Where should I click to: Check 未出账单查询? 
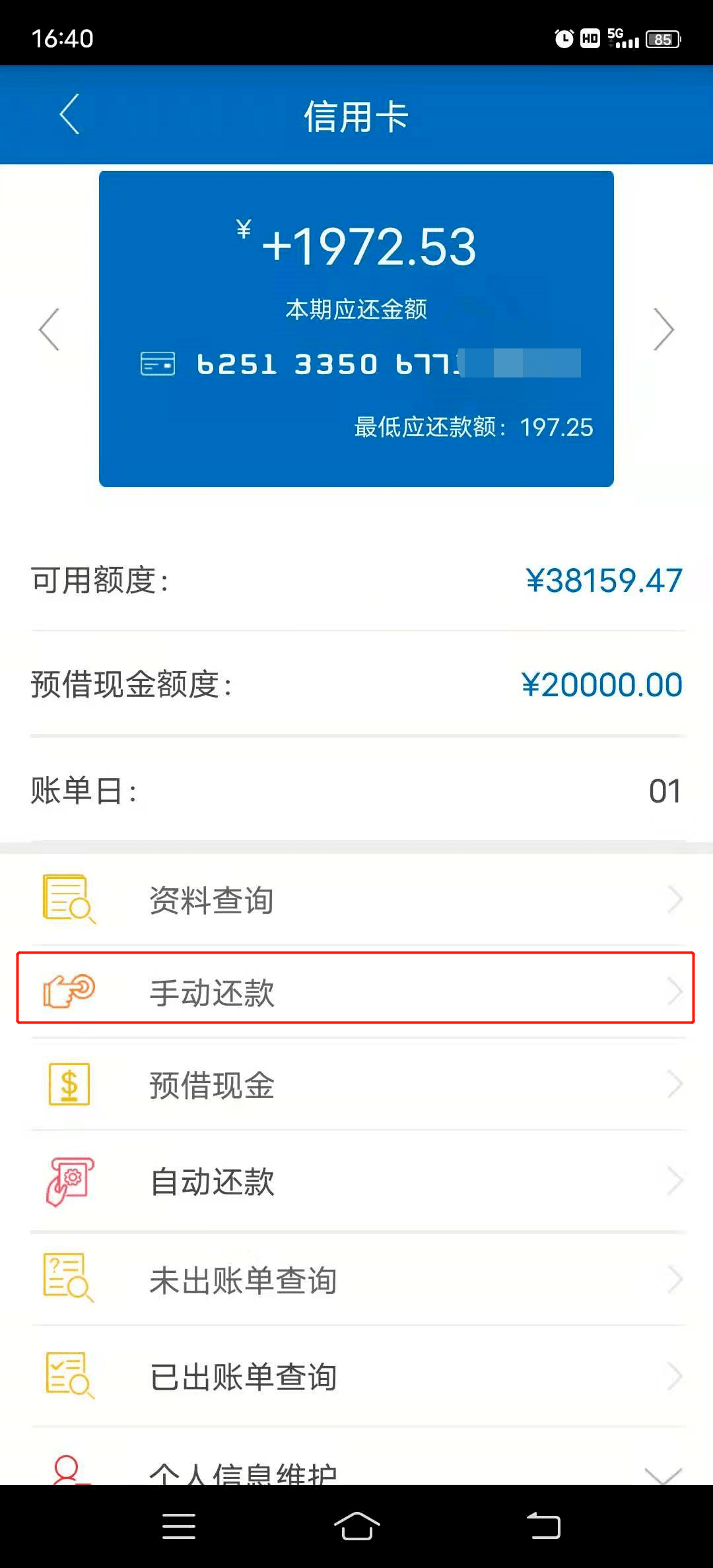point(356,1279)
